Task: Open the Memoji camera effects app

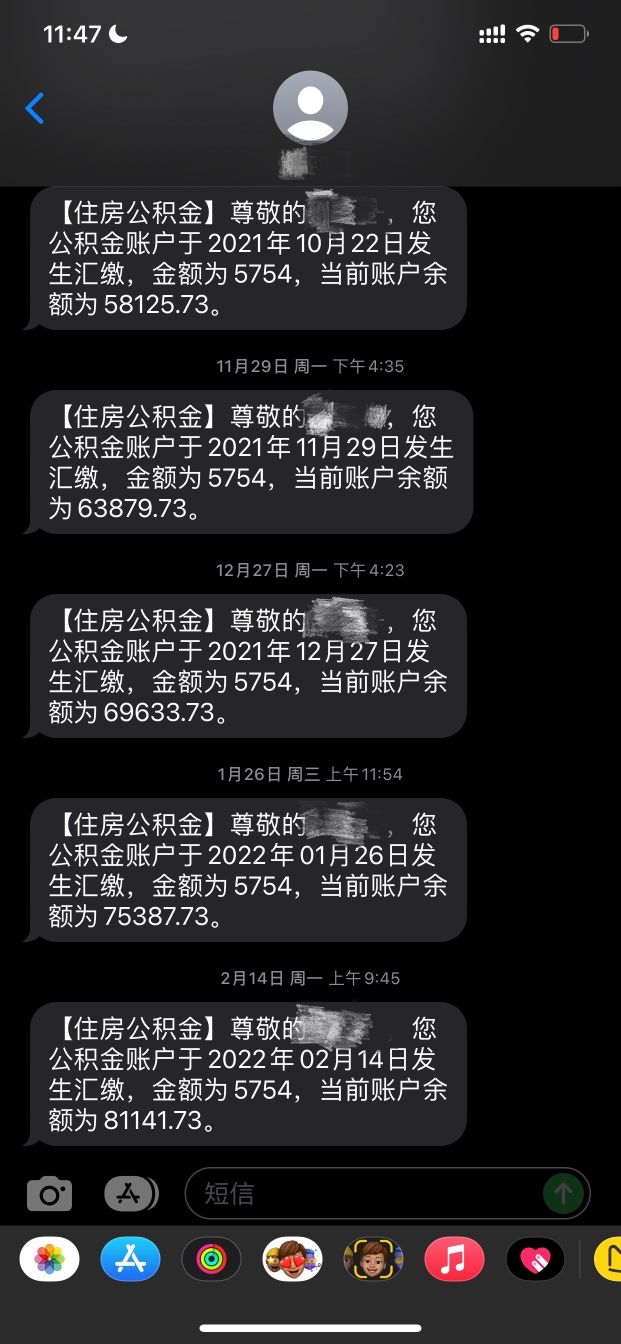Action: click(373, 1259)
